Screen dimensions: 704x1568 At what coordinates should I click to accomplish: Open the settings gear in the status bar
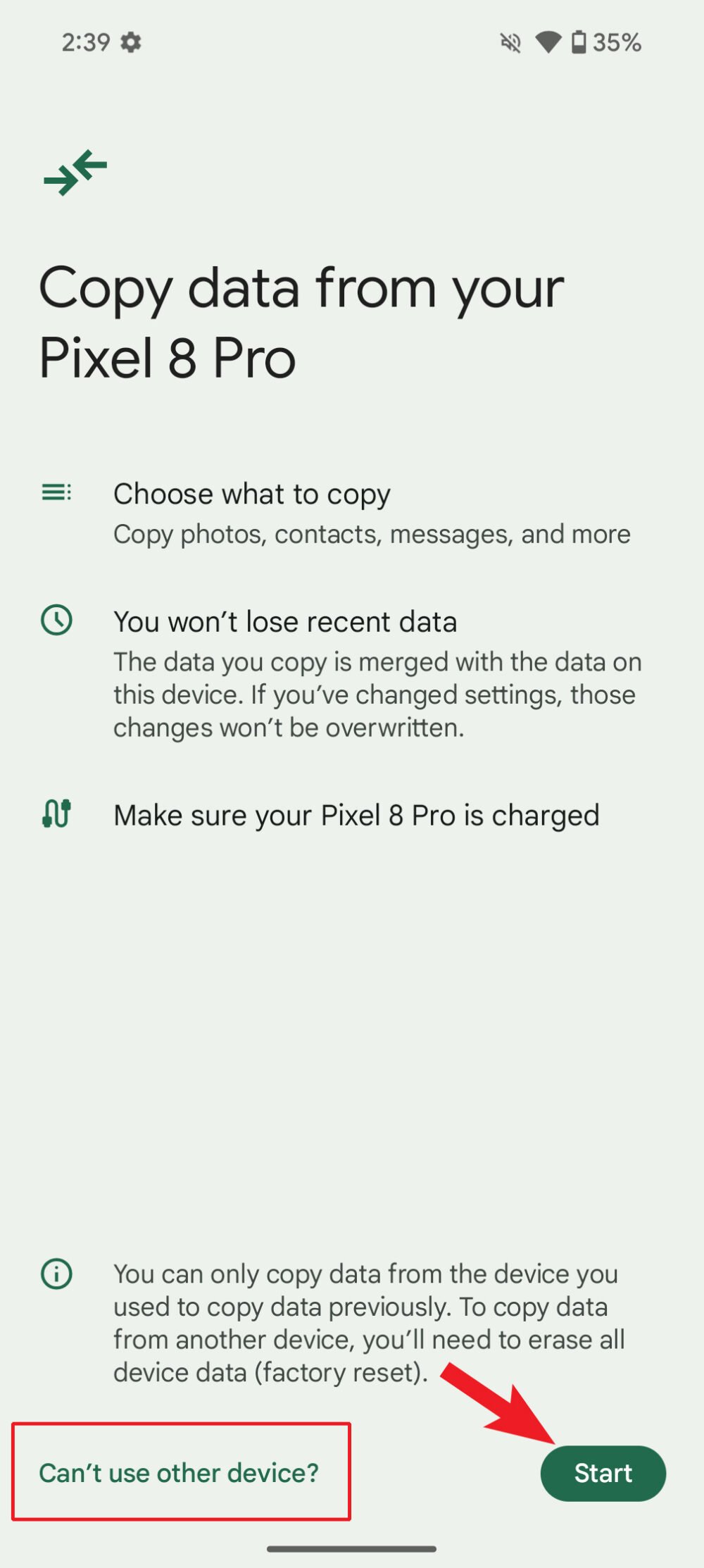point(132,42)
